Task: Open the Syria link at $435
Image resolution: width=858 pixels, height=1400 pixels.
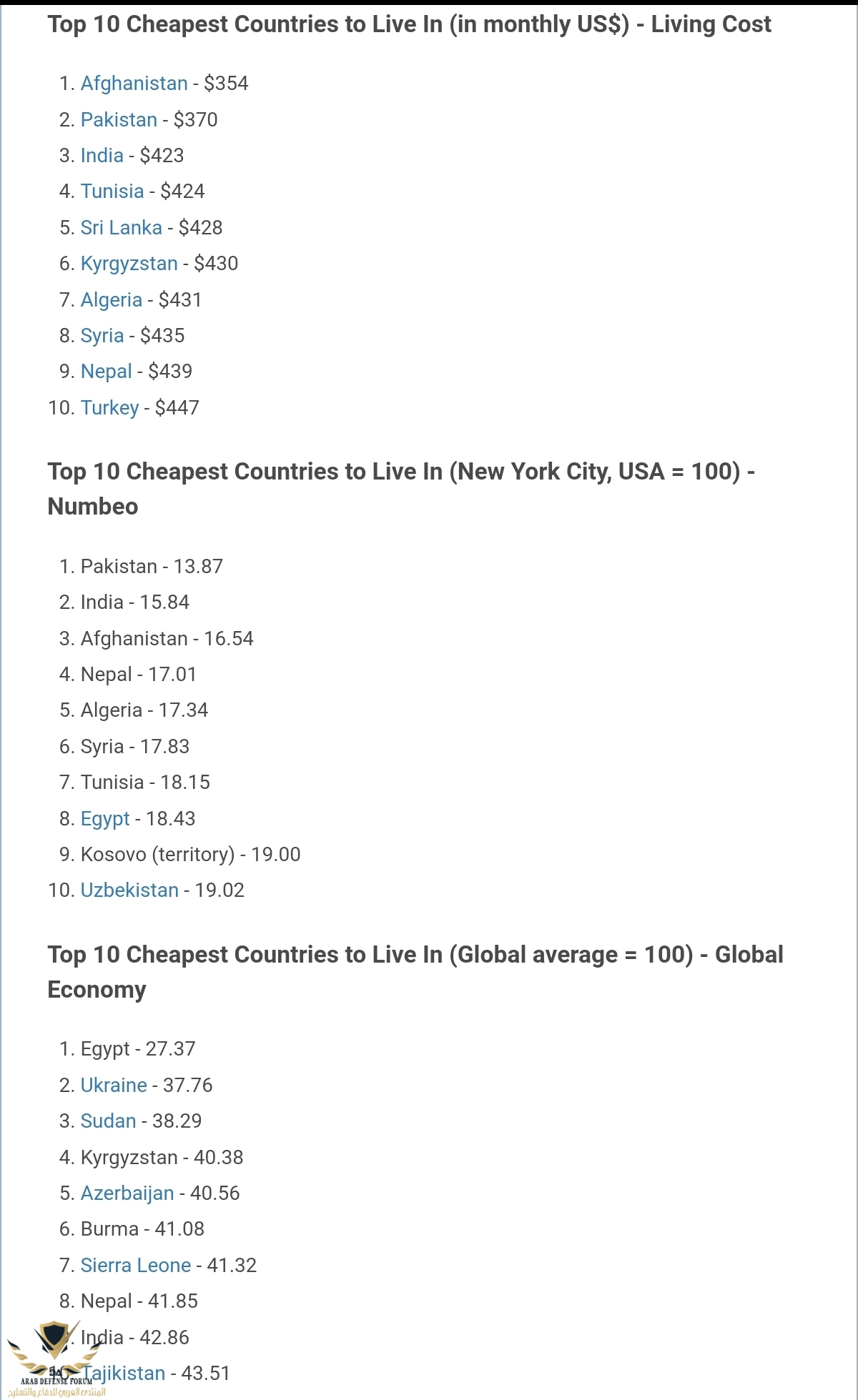Action: tap(102, 335)
